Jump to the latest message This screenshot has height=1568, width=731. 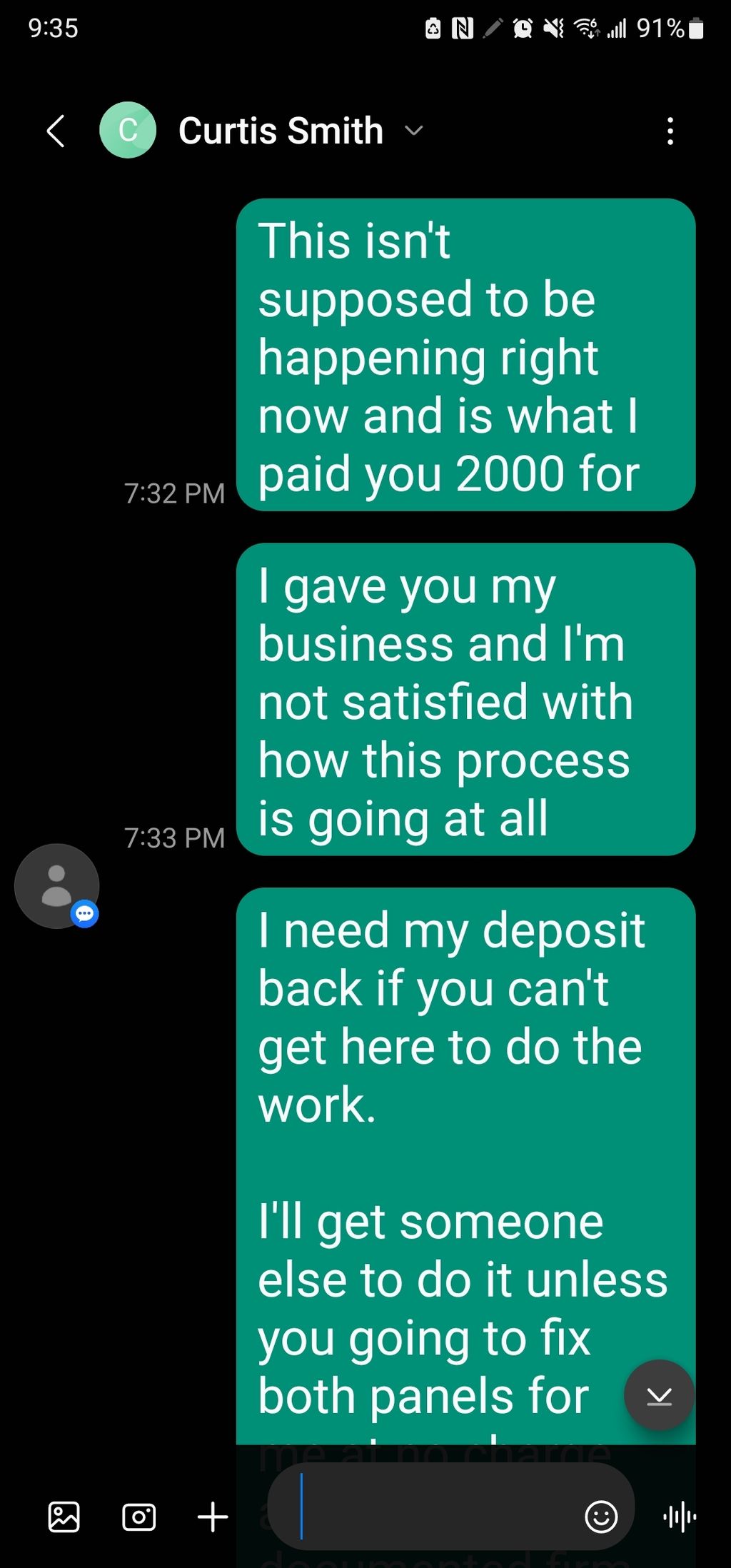tap(659, 1394)
